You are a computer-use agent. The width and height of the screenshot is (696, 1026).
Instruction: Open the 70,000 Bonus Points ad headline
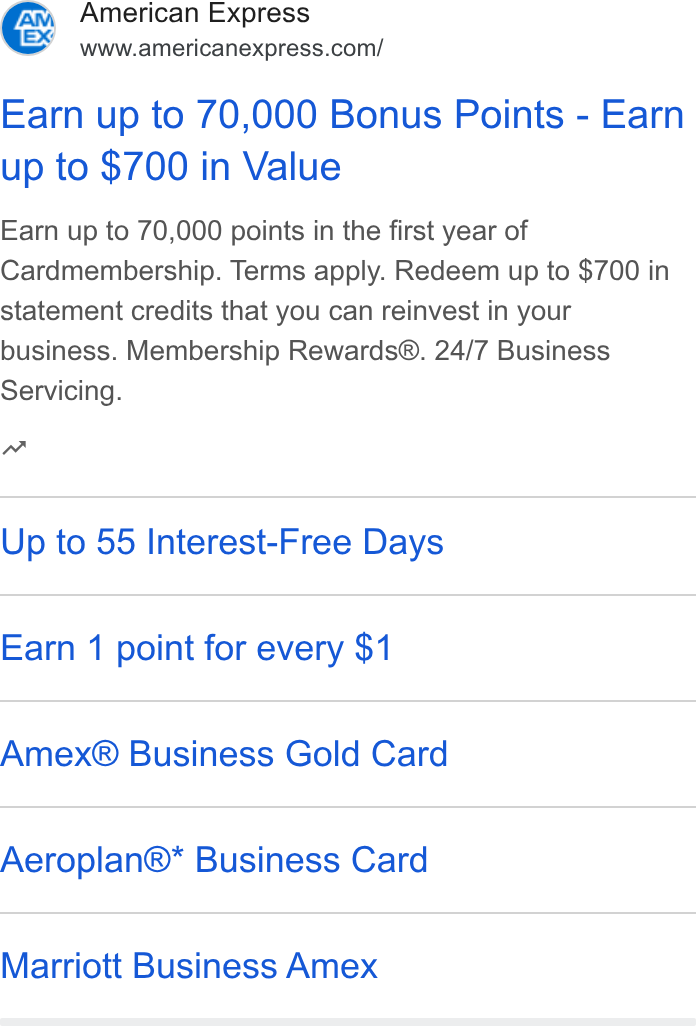[342, 140]
